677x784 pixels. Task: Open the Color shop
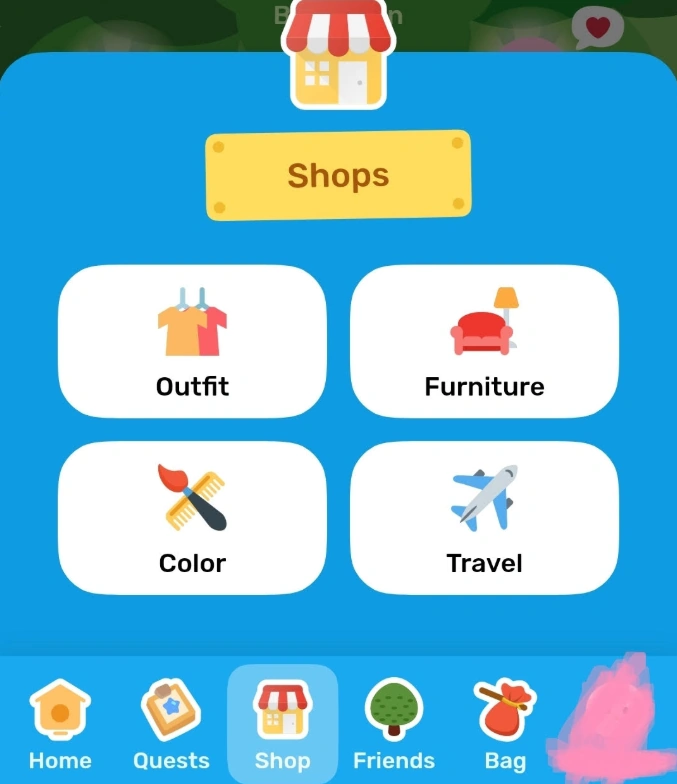pos(192,518)
